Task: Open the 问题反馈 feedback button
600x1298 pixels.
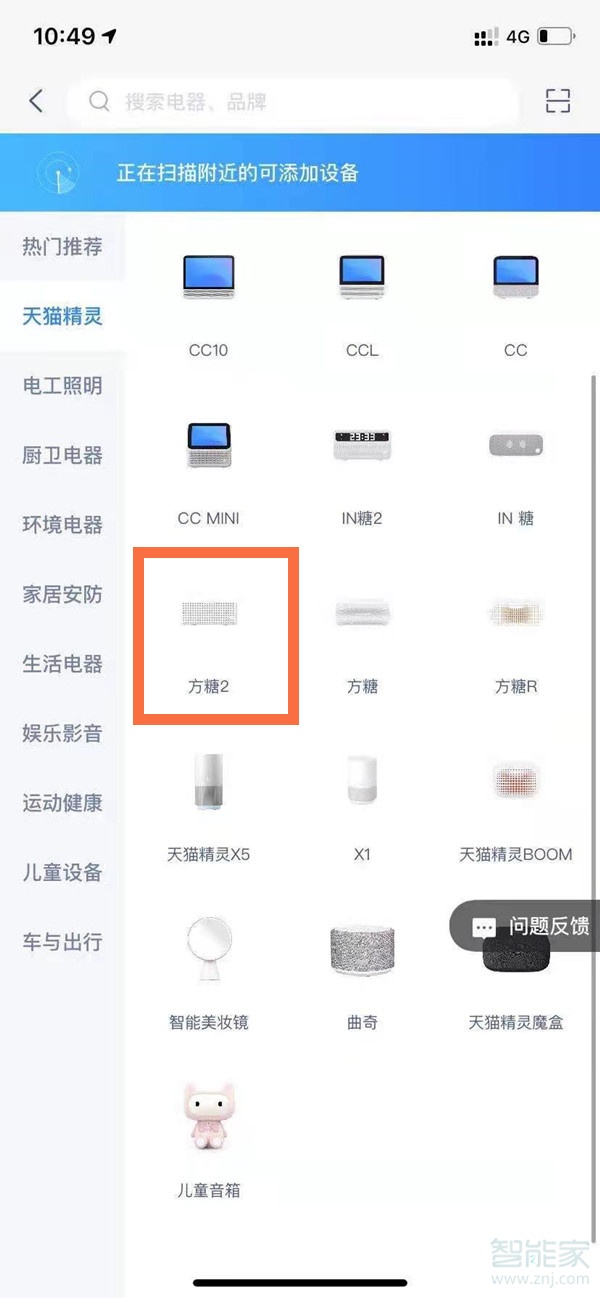Action: pyautogui.click(x=530, y=926)
